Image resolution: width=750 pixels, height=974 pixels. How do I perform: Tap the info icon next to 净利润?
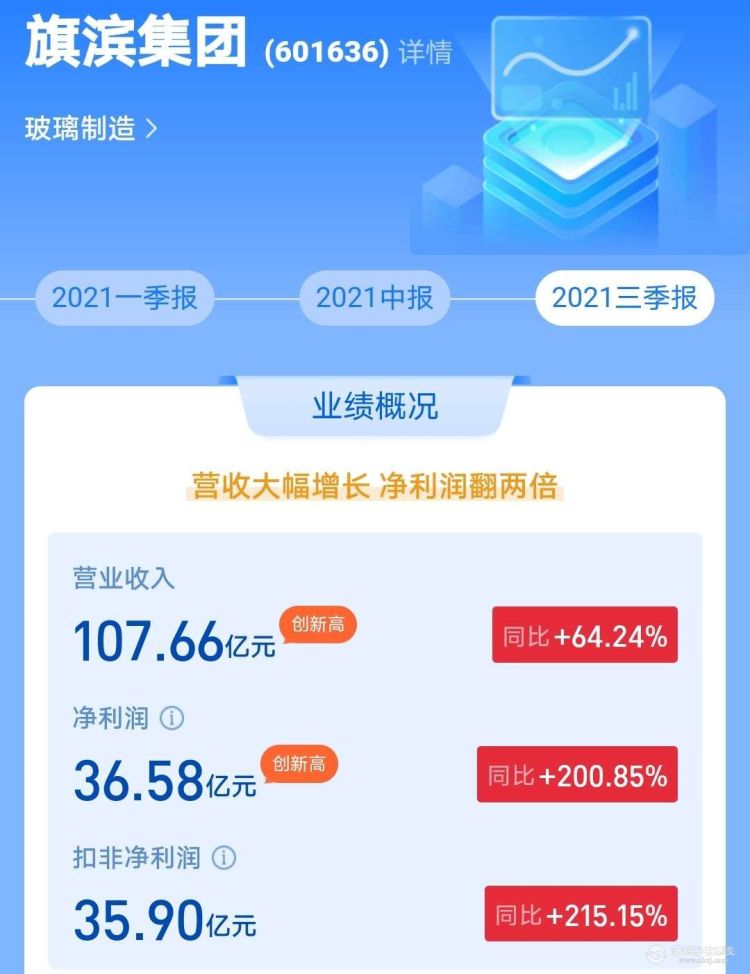tap(172, 718)
